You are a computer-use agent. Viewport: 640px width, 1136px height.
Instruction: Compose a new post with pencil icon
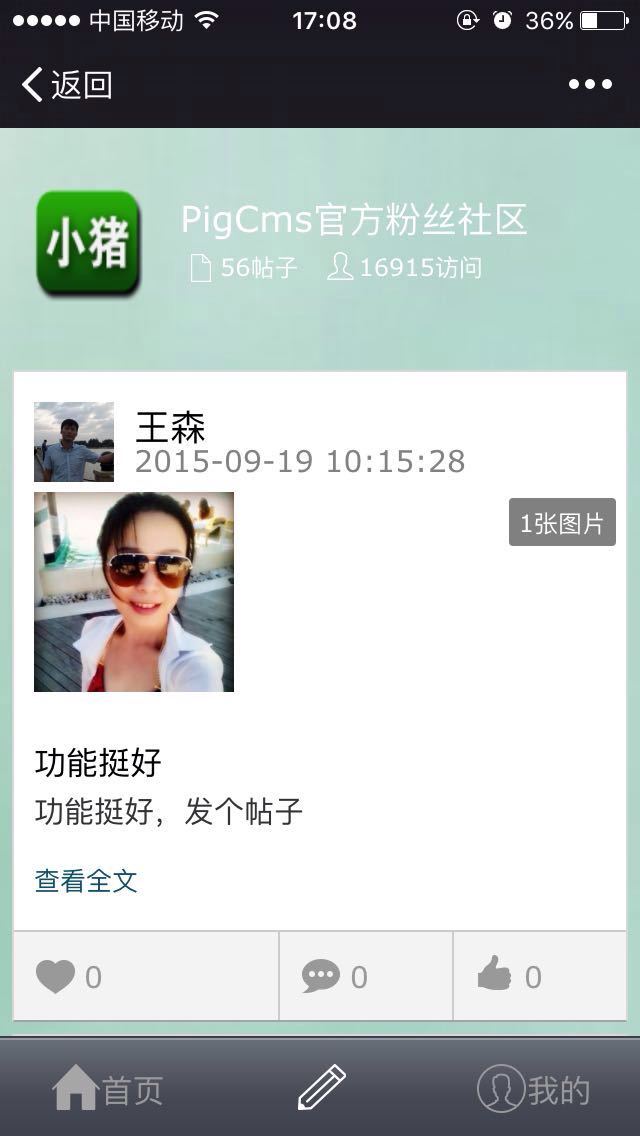[321, 1088]
